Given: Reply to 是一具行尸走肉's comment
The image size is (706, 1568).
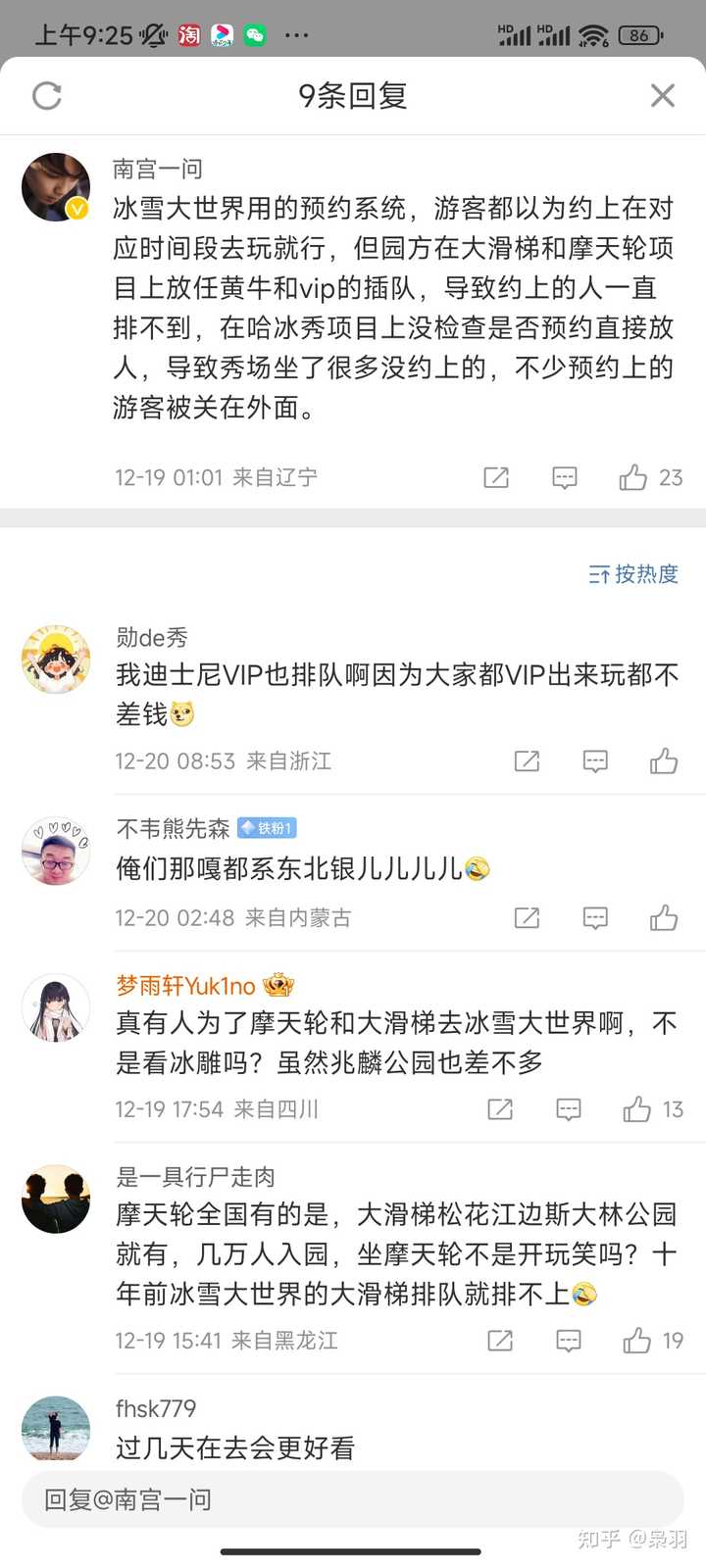Looking at the screenshot, I should click(x=569, y=1340).
